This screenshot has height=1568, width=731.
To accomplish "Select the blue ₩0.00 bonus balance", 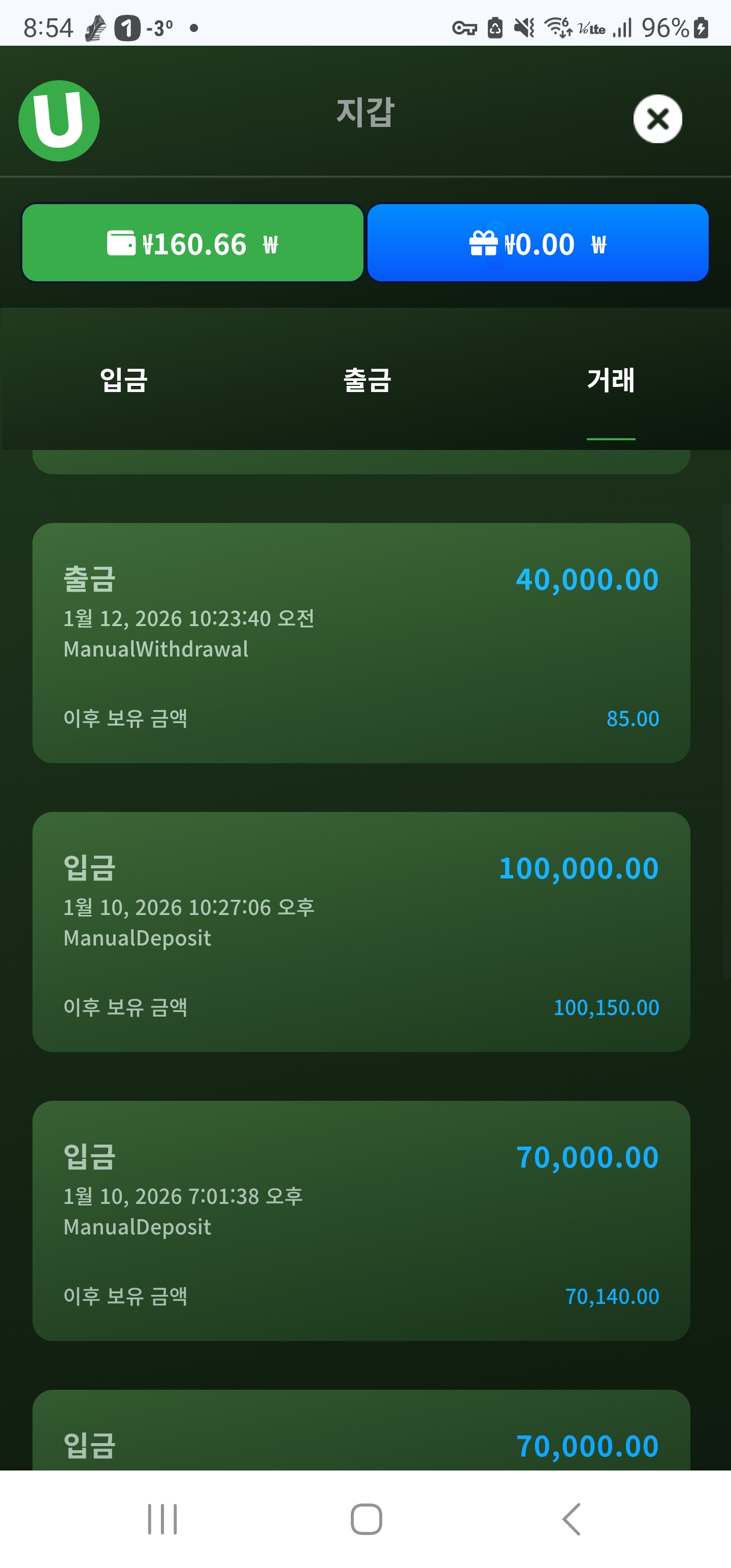I will pos(538,243).
